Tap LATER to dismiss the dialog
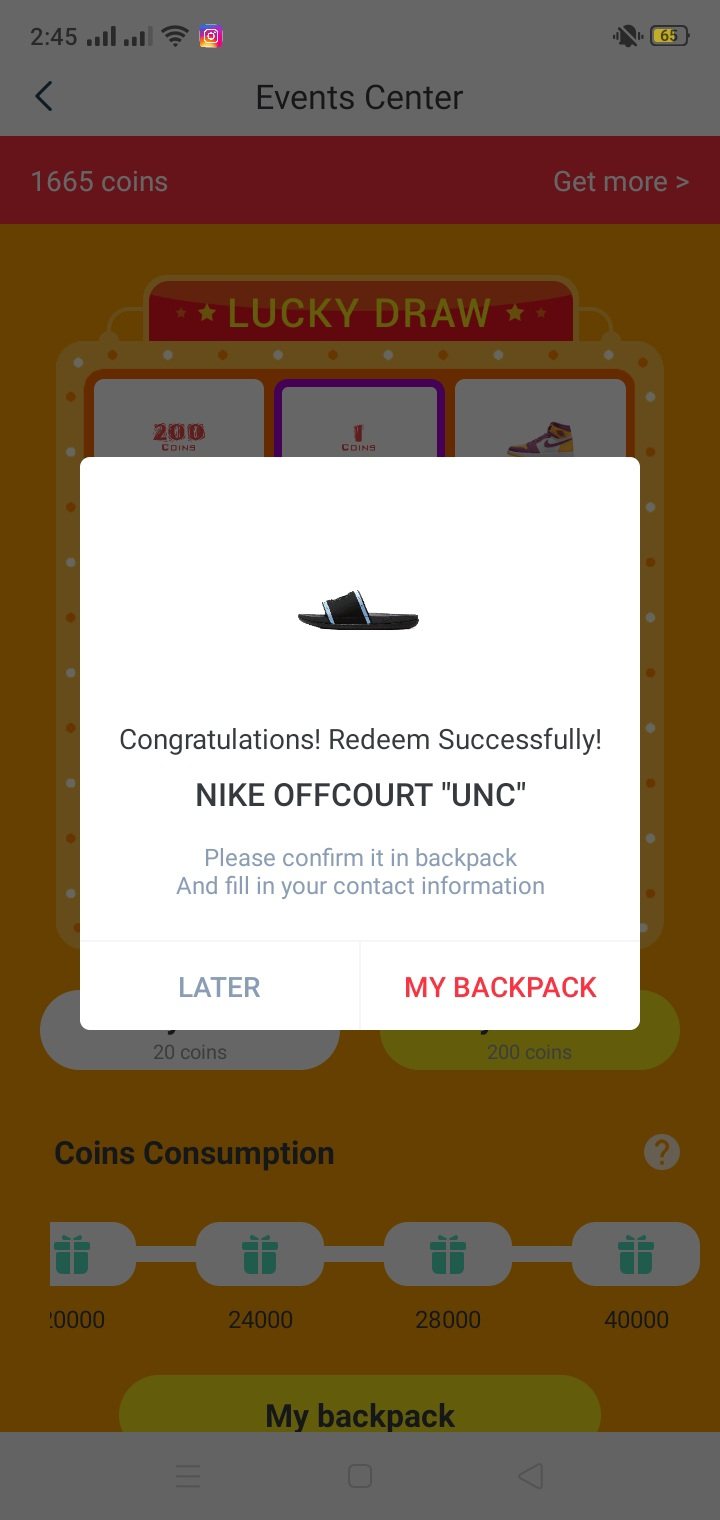The image size is (720, 1520). pyautogui.click(x=219, y=987)
